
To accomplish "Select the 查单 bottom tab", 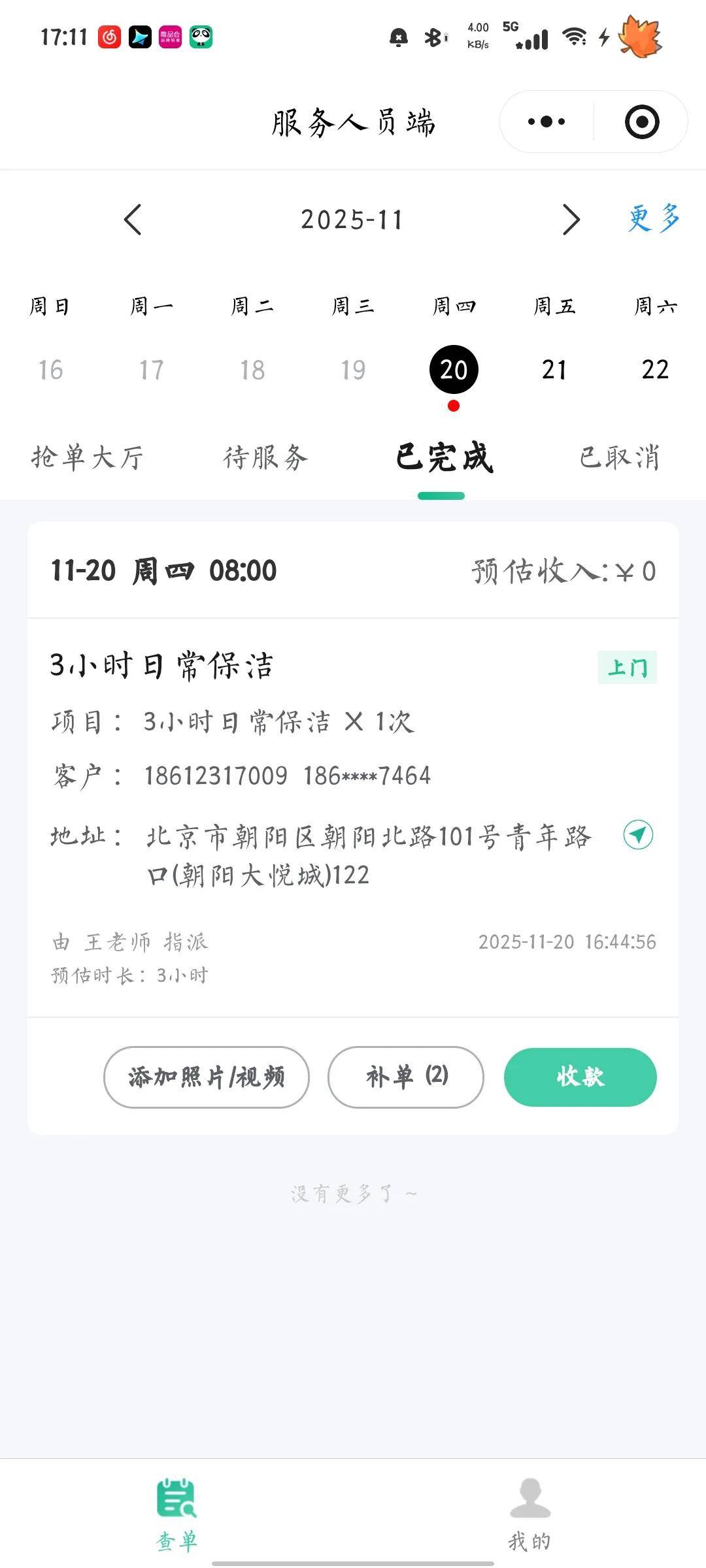I will click(176, 1514).
